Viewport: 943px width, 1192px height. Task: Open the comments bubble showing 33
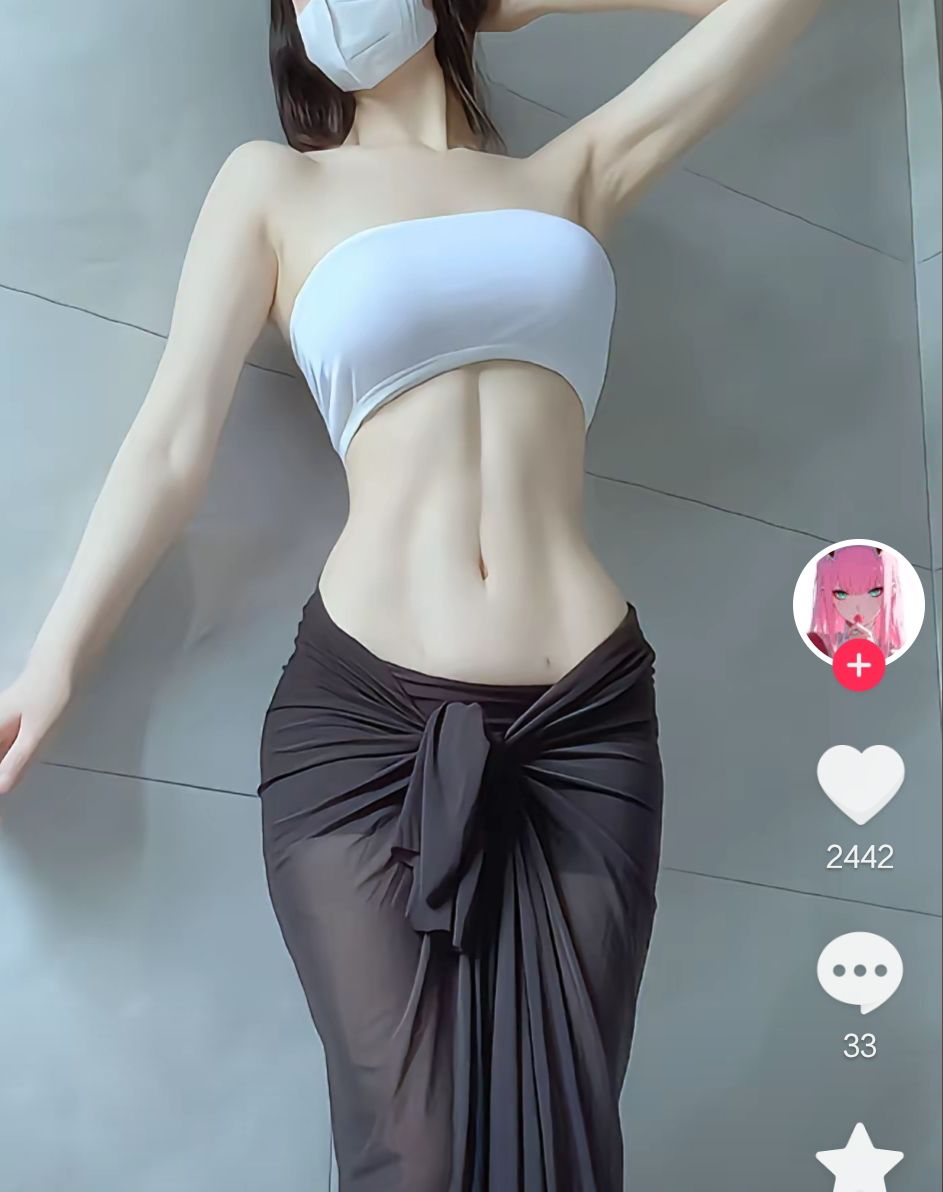coord(859,972)
